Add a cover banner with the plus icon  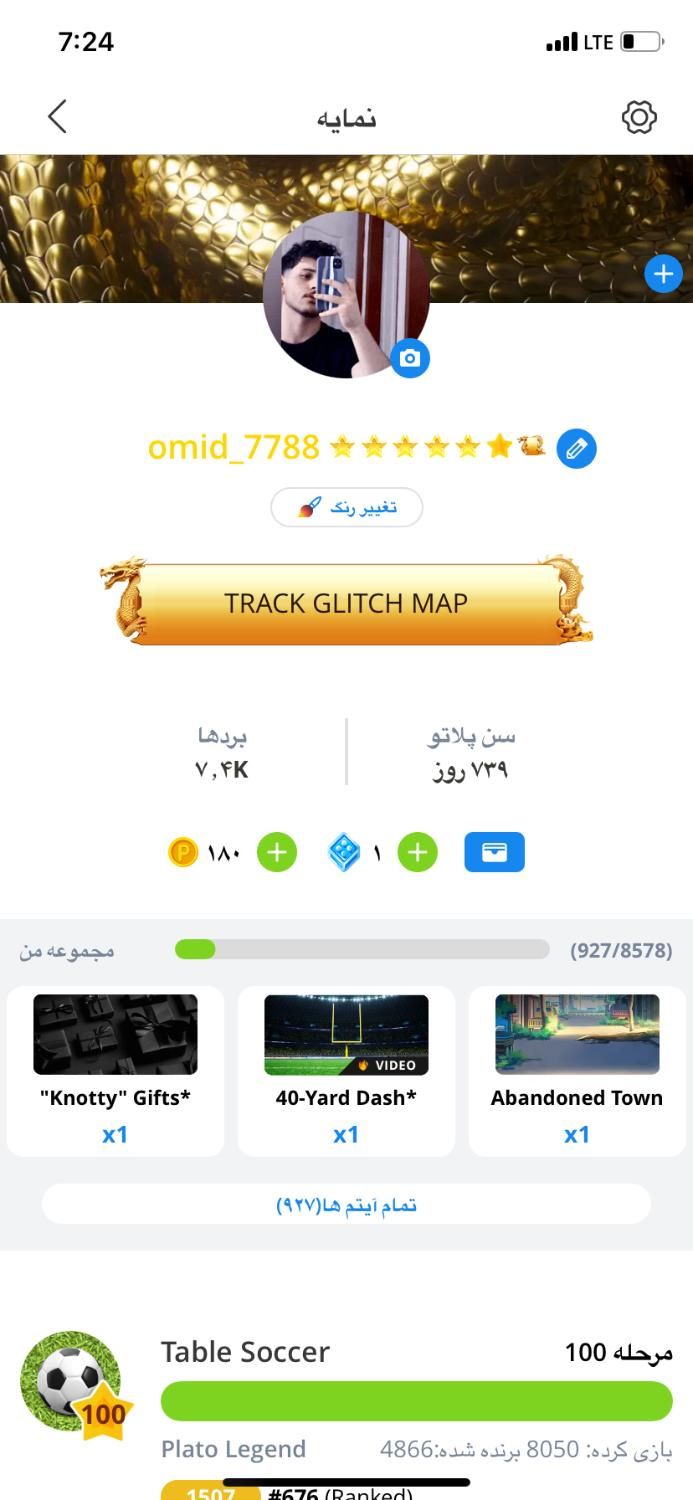[x=663, y=273]
